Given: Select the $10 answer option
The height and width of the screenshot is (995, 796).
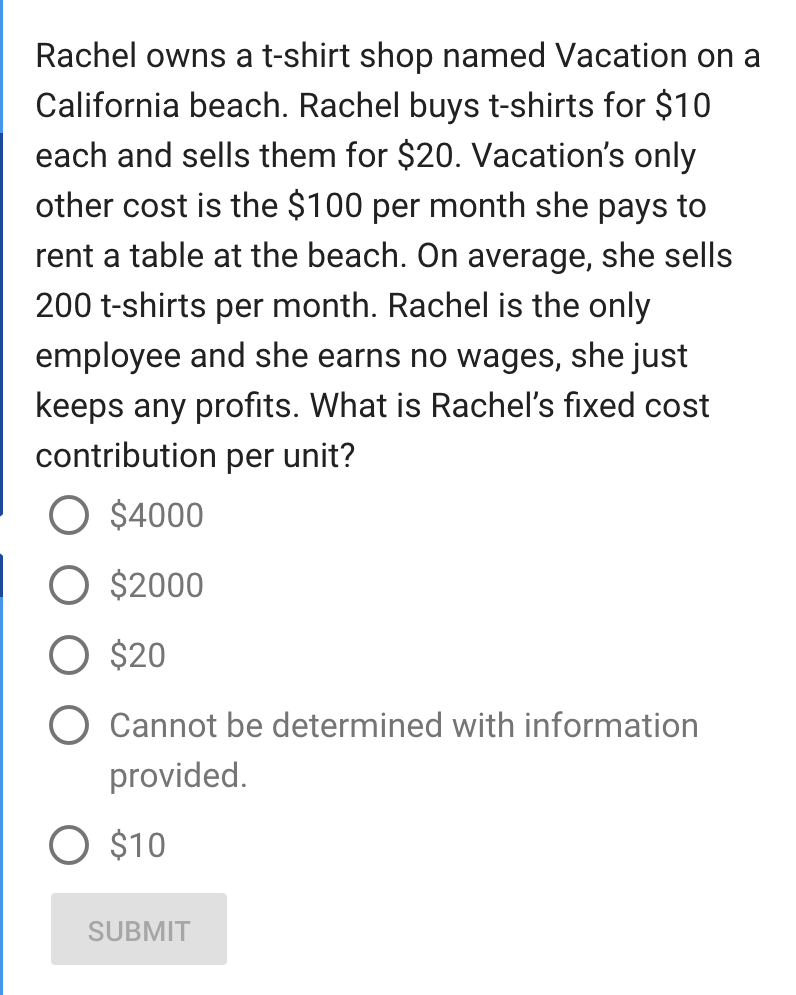Looking at the screenshot, I should 140,845.
